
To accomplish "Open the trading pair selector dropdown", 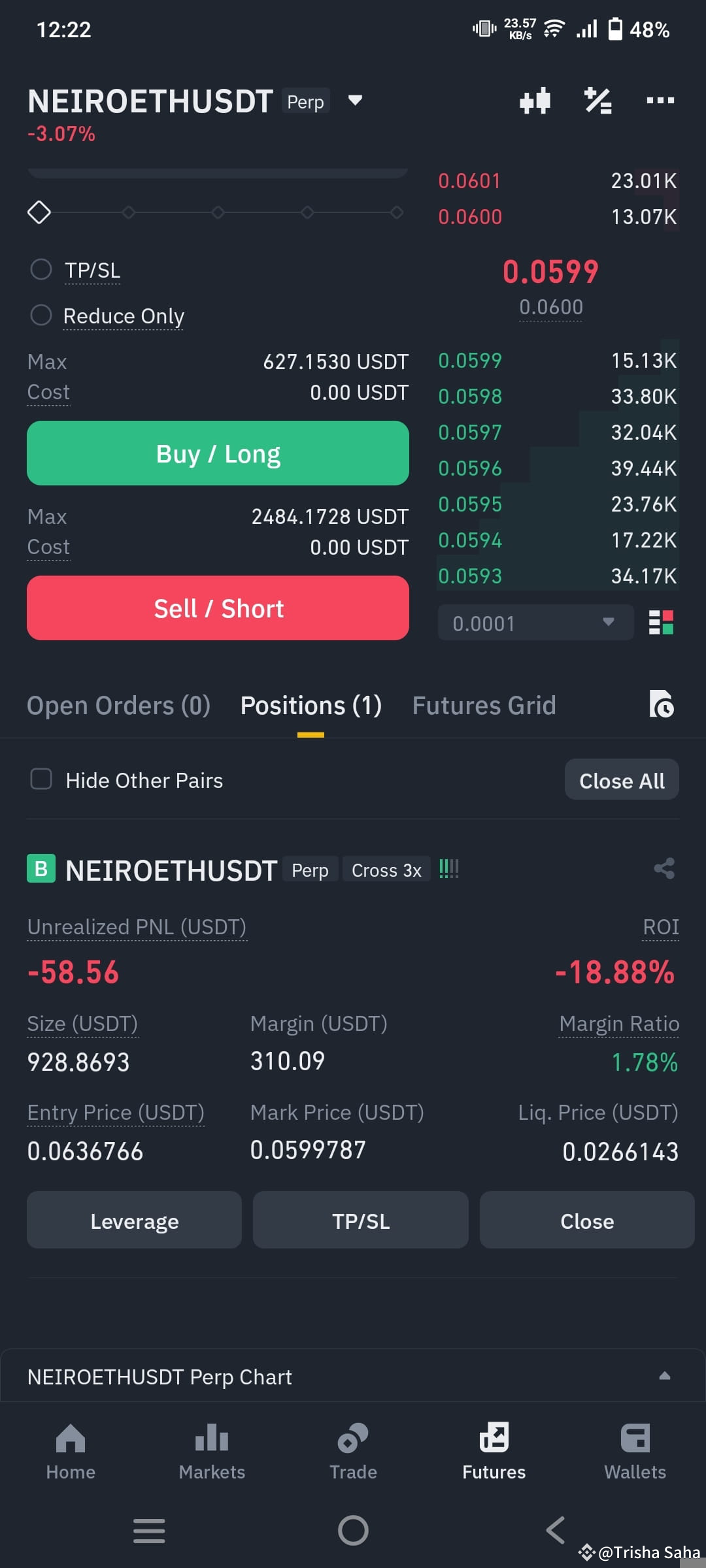I will pos(354,101).
